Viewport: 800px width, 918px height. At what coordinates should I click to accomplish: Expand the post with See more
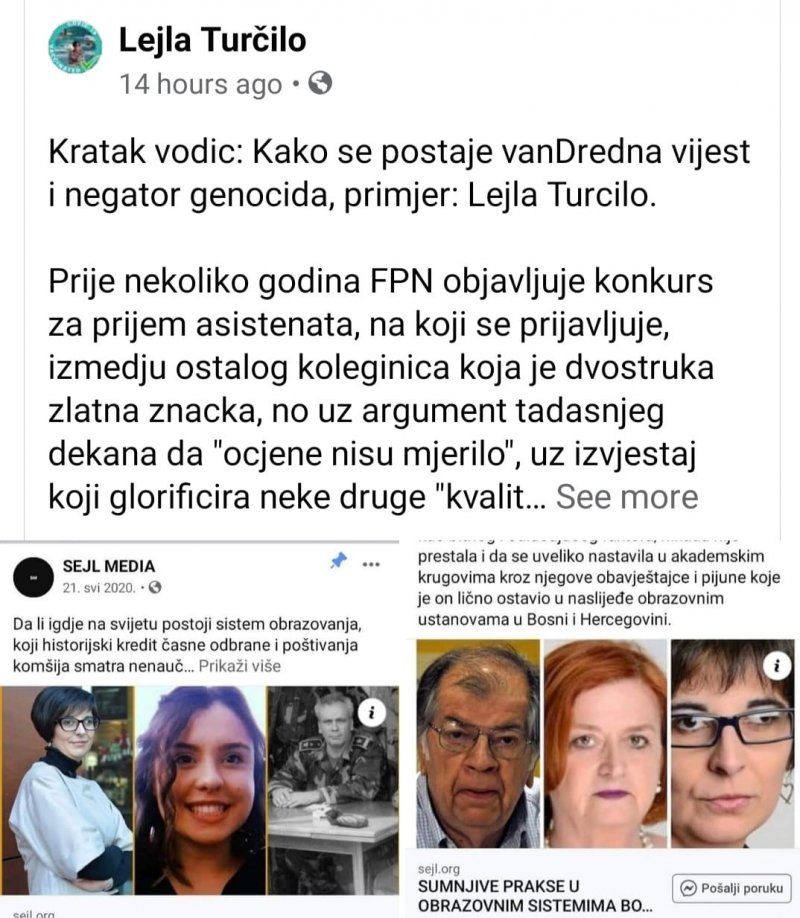[626, 496]
